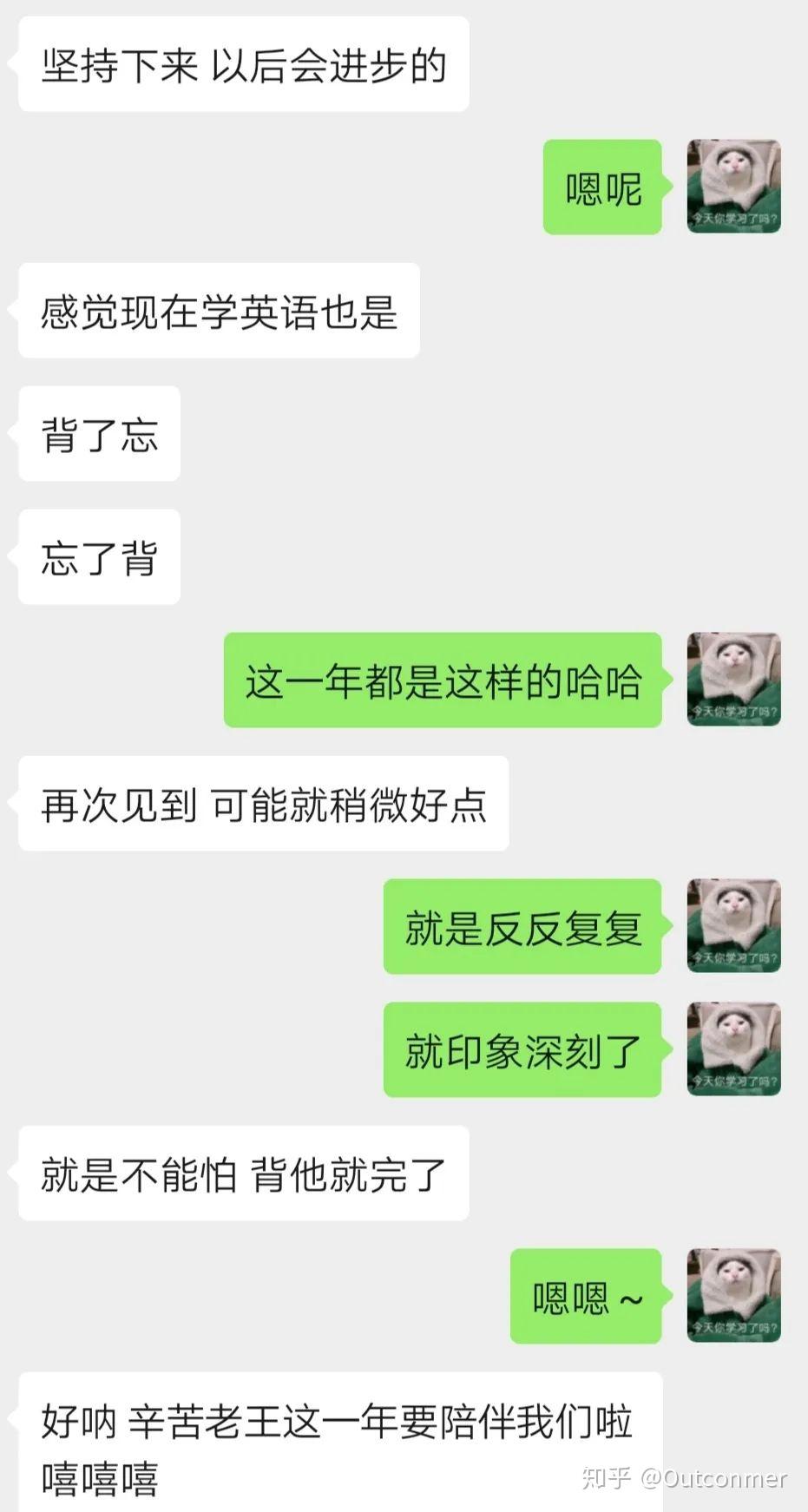
Task: Open the cat avatar beside the 嗯呢 message
Action: (733, 187)
